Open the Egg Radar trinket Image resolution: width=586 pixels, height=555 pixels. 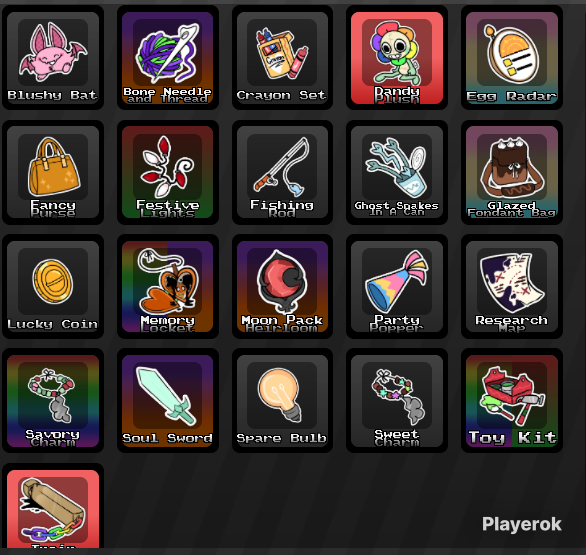[x=512, y=58]
